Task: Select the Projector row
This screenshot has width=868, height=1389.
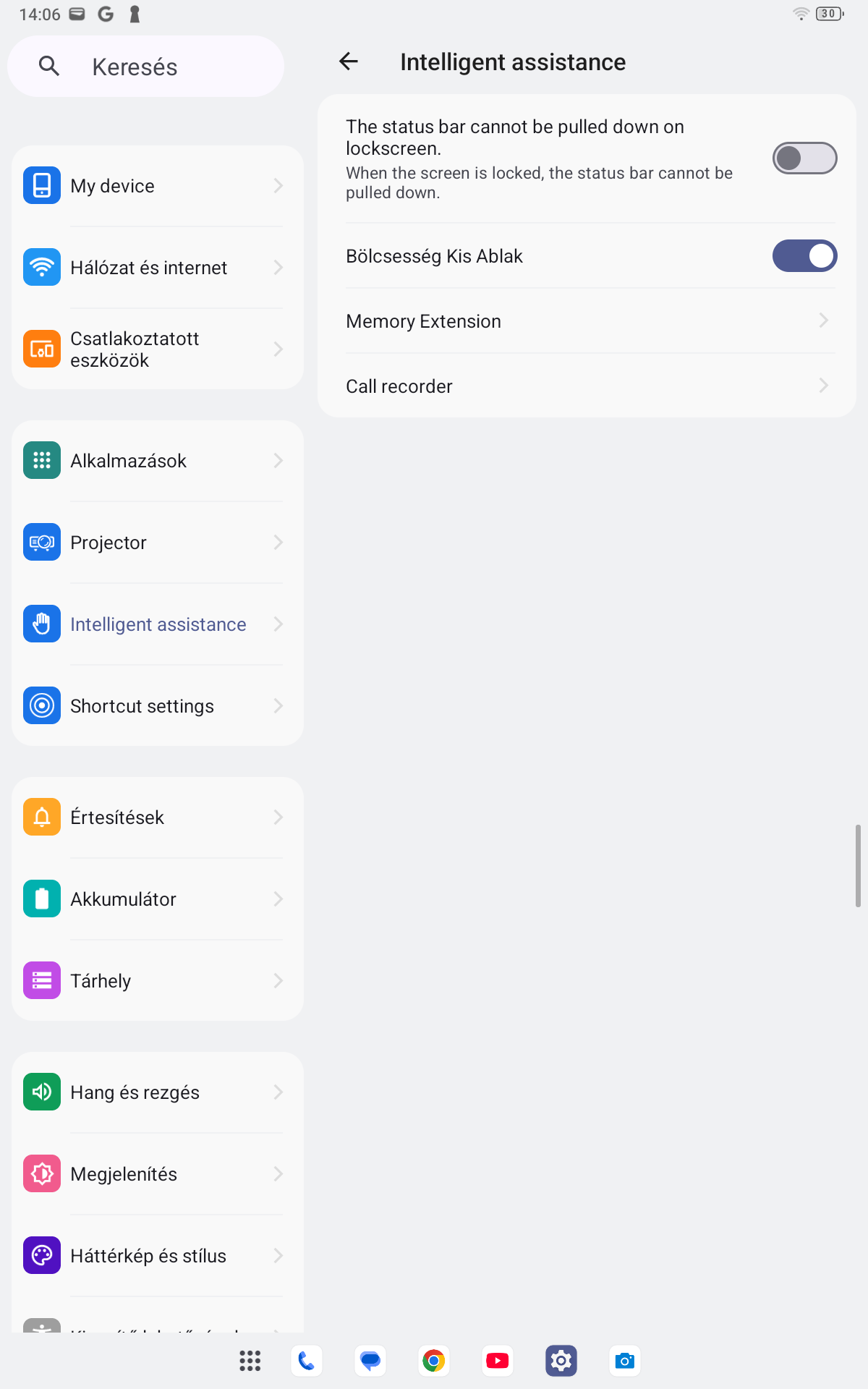Action: tap(157, 543)
